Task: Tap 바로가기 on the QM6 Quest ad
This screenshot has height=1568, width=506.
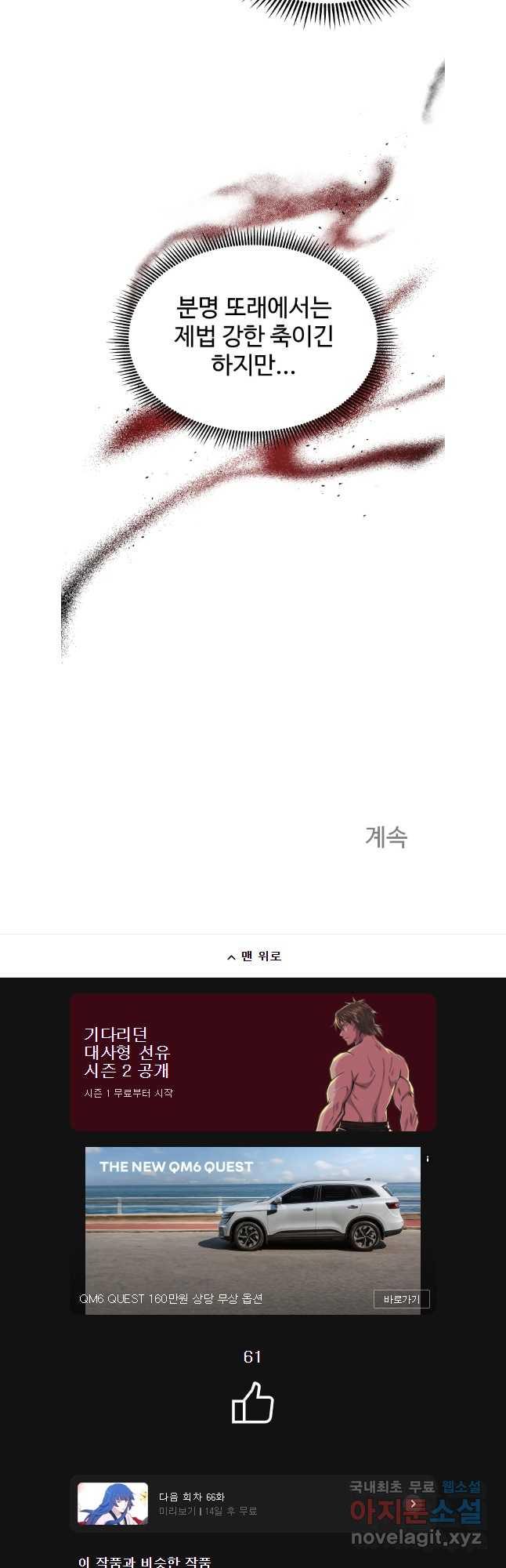Action: coord(401,1299)
